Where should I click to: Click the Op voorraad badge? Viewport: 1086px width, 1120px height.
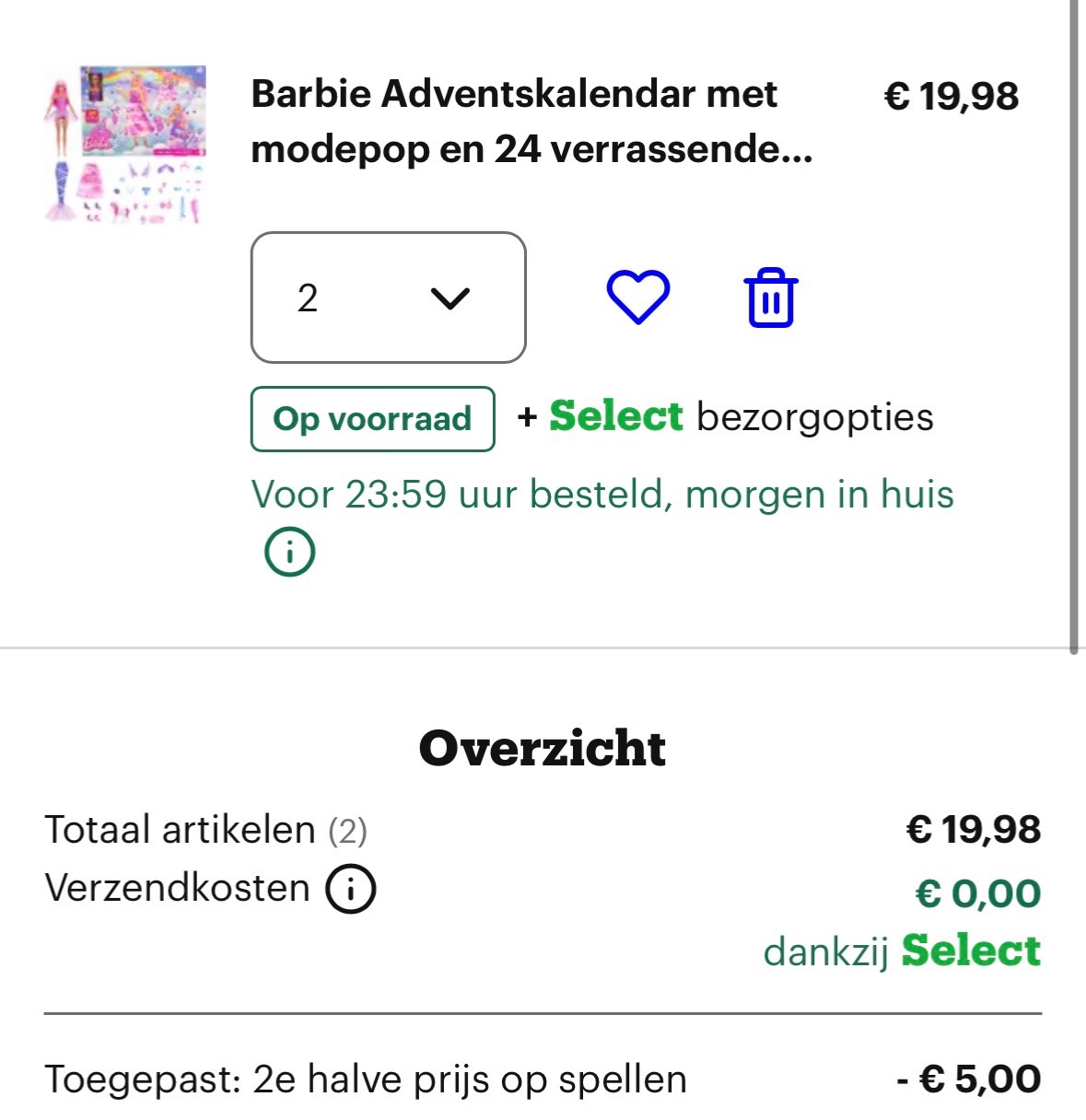click(x=371, y=418)
